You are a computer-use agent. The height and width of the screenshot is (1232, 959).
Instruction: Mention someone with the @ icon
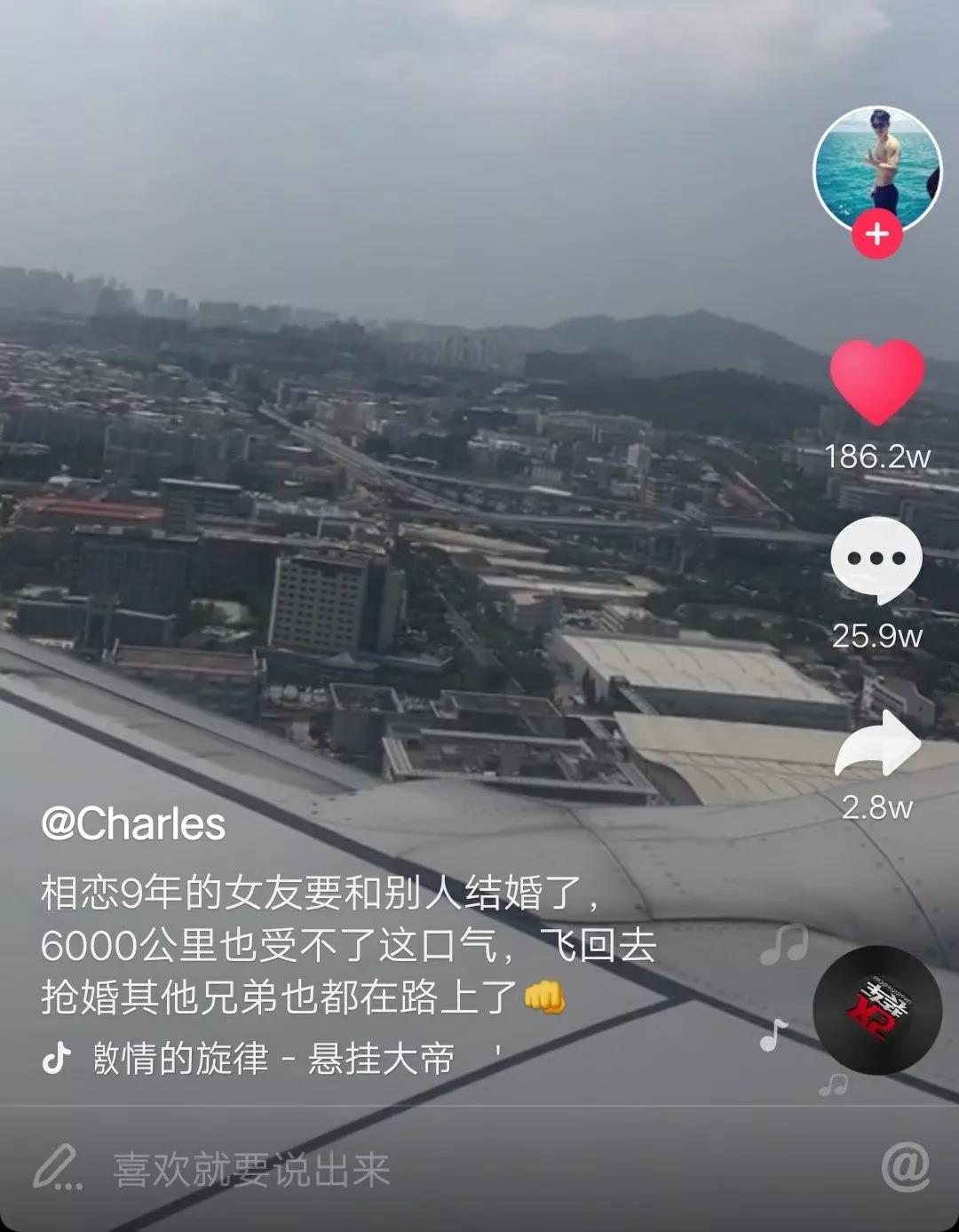905,1167
